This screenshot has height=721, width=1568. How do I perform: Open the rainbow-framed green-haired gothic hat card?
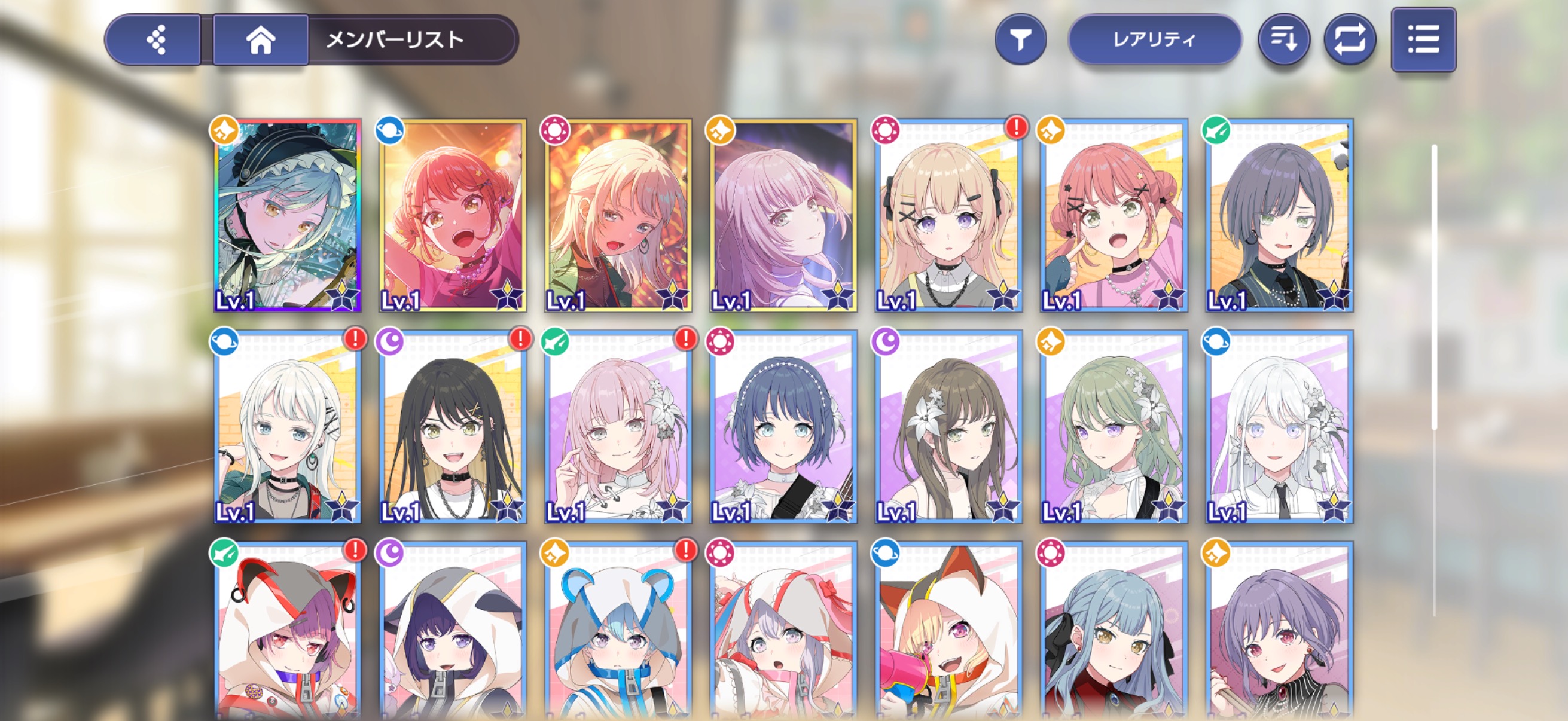click(287, 215)
